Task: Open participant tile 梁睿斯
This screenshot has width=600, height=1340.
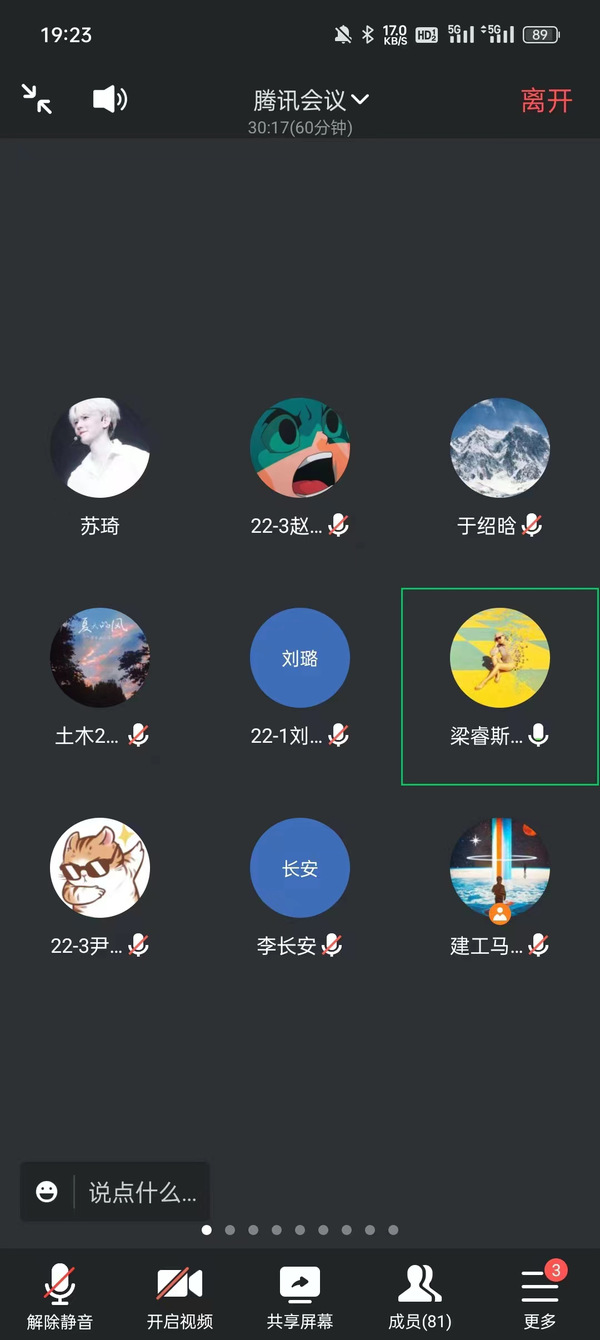Action: pos(499,685)
